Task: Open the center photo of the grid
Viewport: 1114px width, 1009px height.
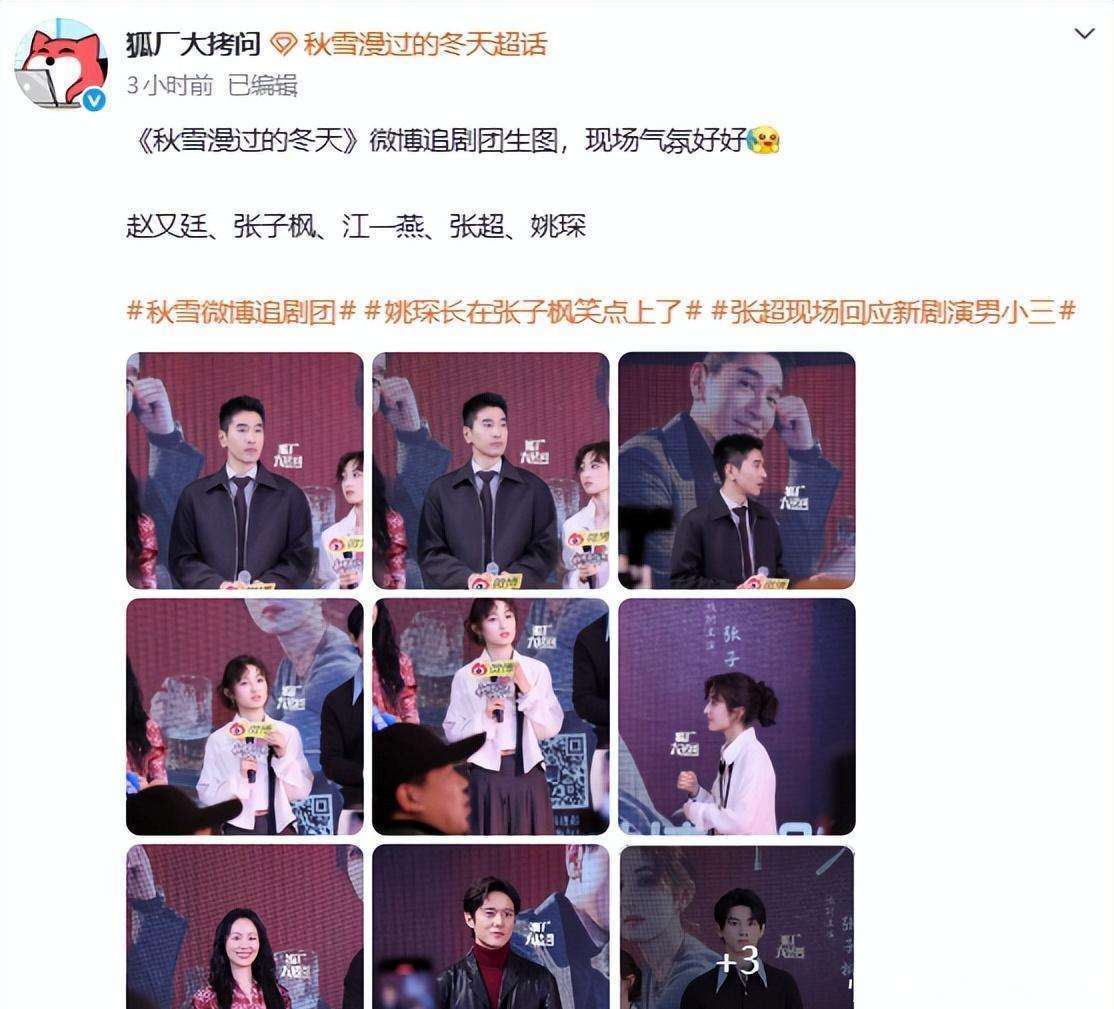Action: pos(490,716)
